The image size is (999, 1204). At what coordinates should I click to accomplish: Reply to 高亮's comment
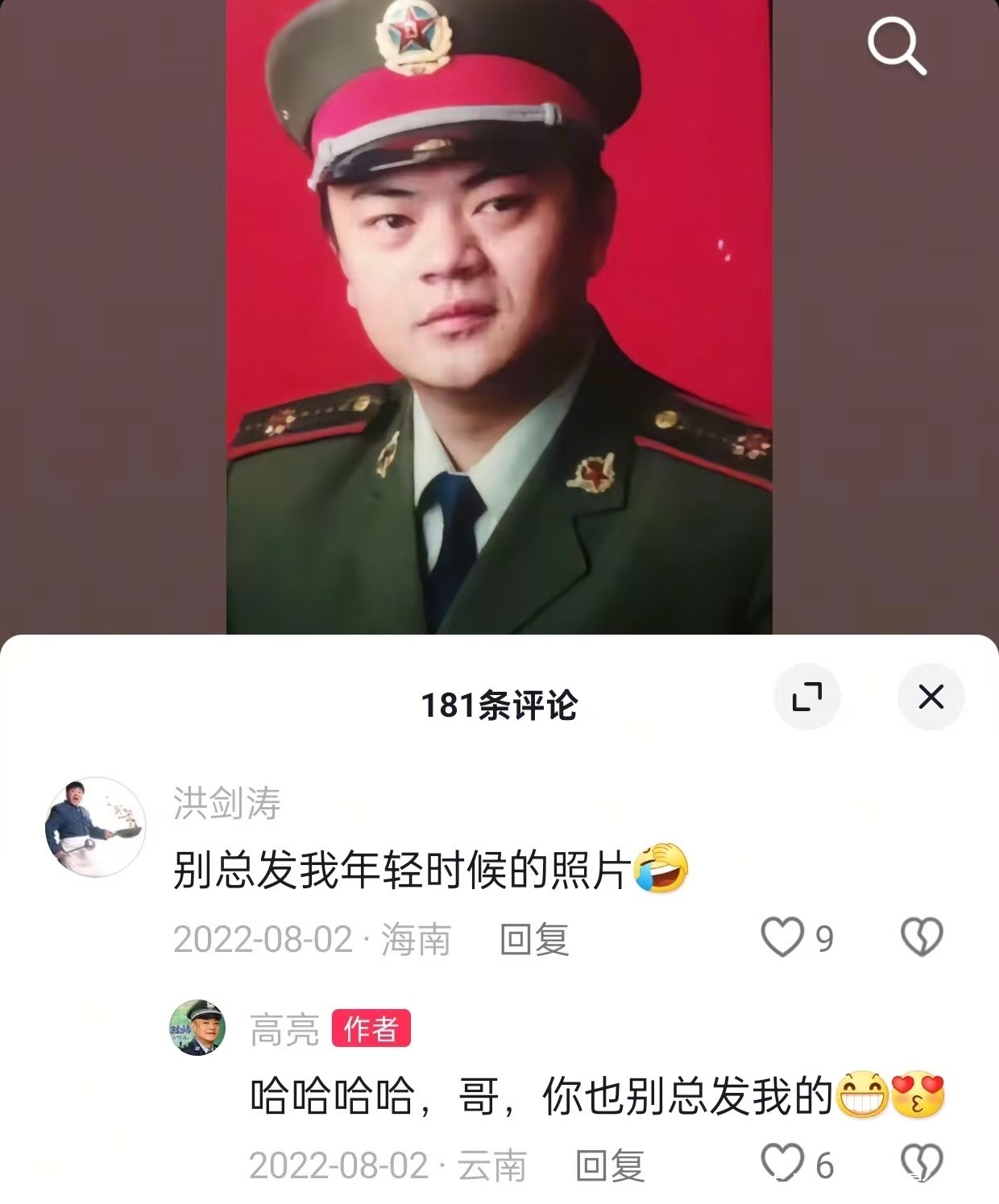[610, 1165]
